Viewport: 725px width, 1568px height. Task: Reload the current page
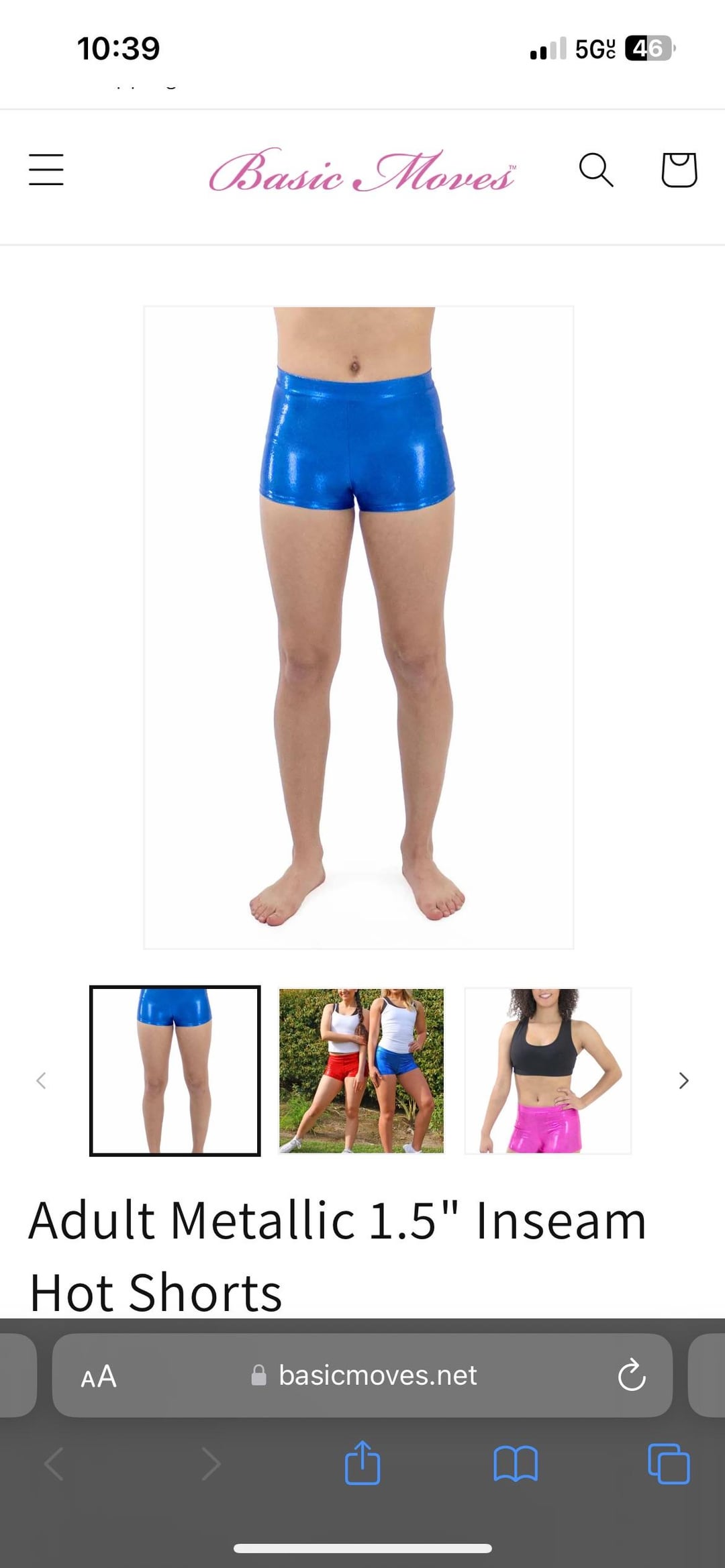tap(631, 1375)
